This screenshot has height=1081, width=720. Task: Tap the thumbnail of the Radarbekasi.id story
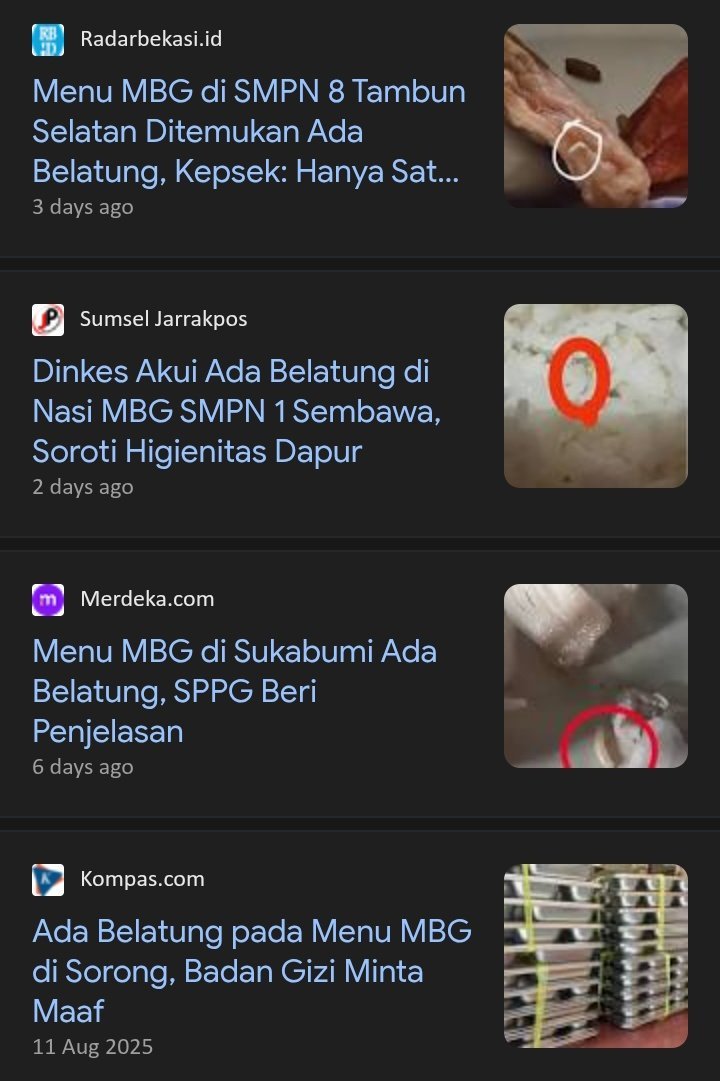point(595,116)
